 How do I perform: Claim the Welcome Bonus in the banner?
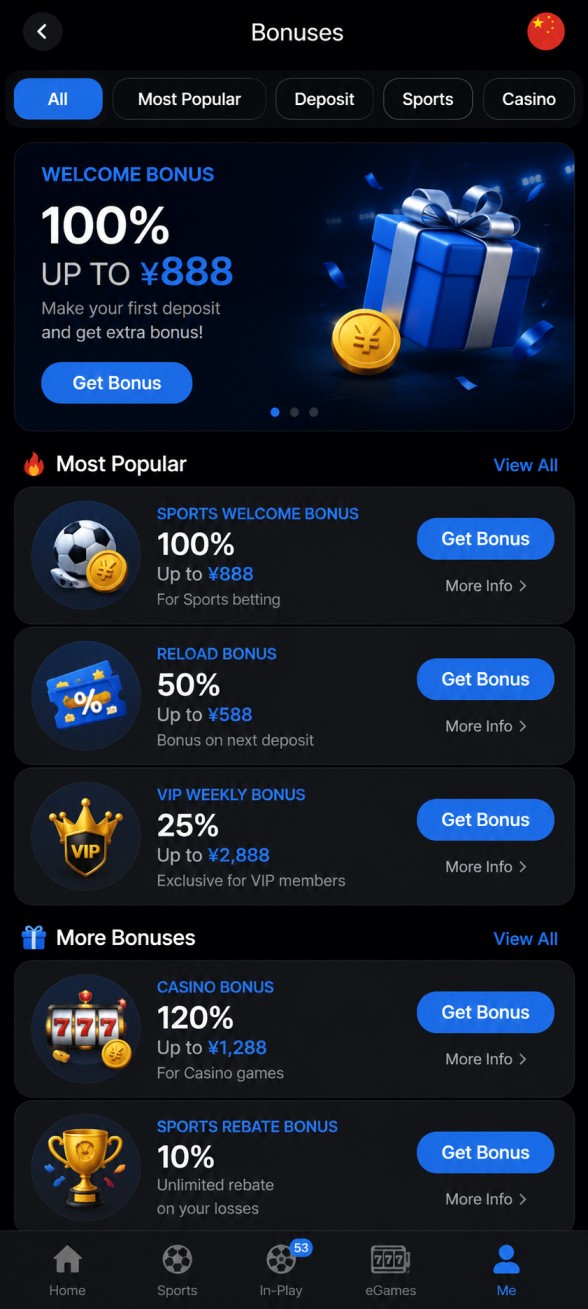click(x=117, y=383)
